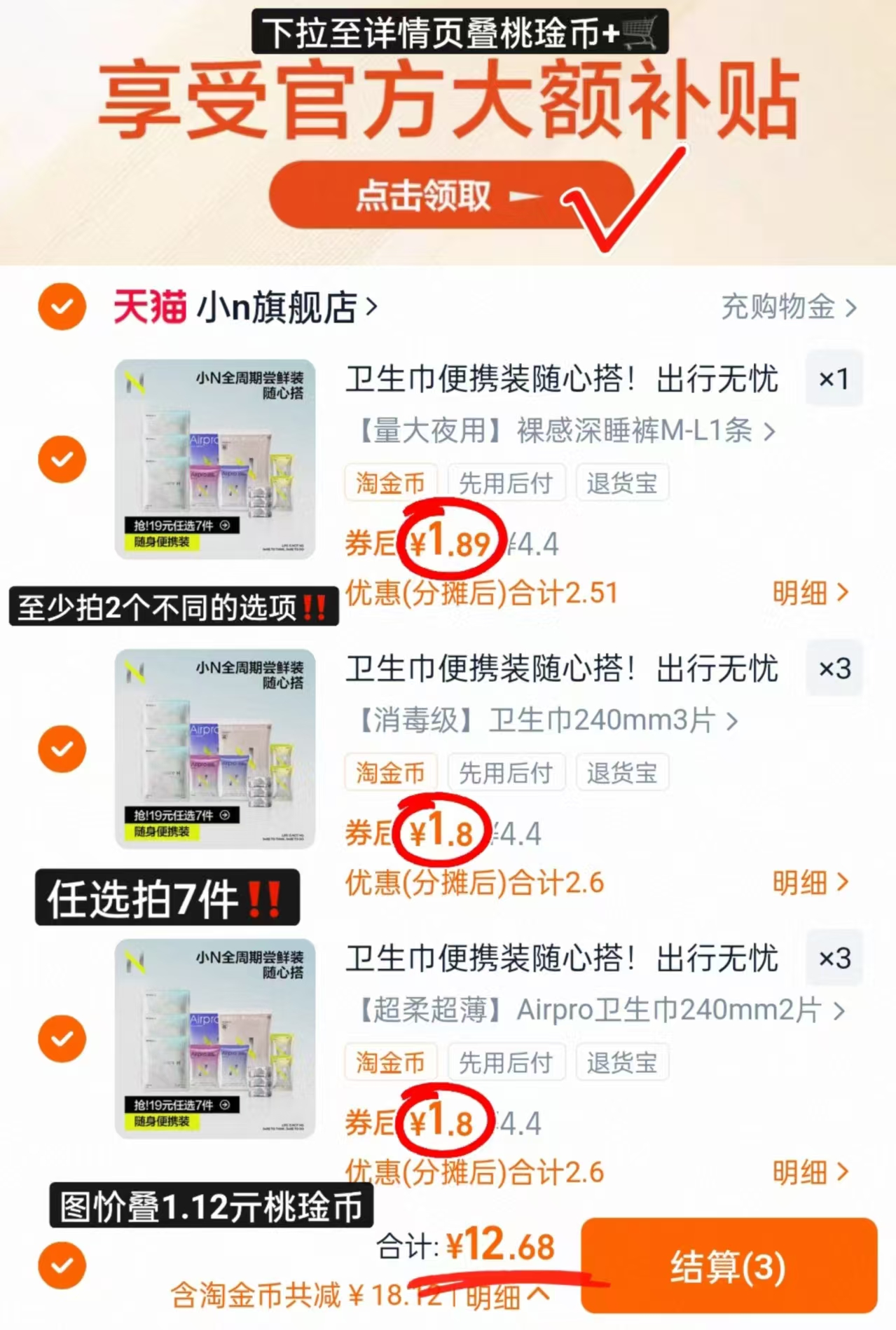The height and width of the screenshot is (1330, 896).
Task: Click 充购物金 at the top right
Action: pyautogui.click(x=778, y=306)
